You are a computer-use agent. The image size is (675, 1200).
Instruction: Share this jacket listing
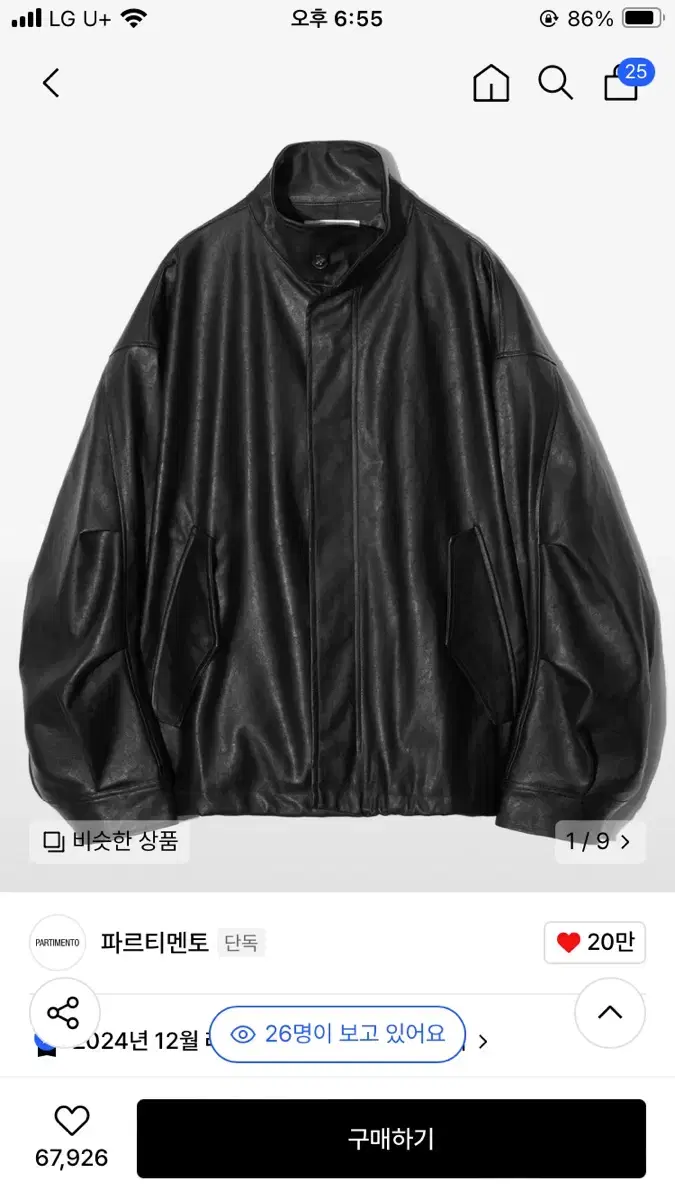(x=64, y=1012)
